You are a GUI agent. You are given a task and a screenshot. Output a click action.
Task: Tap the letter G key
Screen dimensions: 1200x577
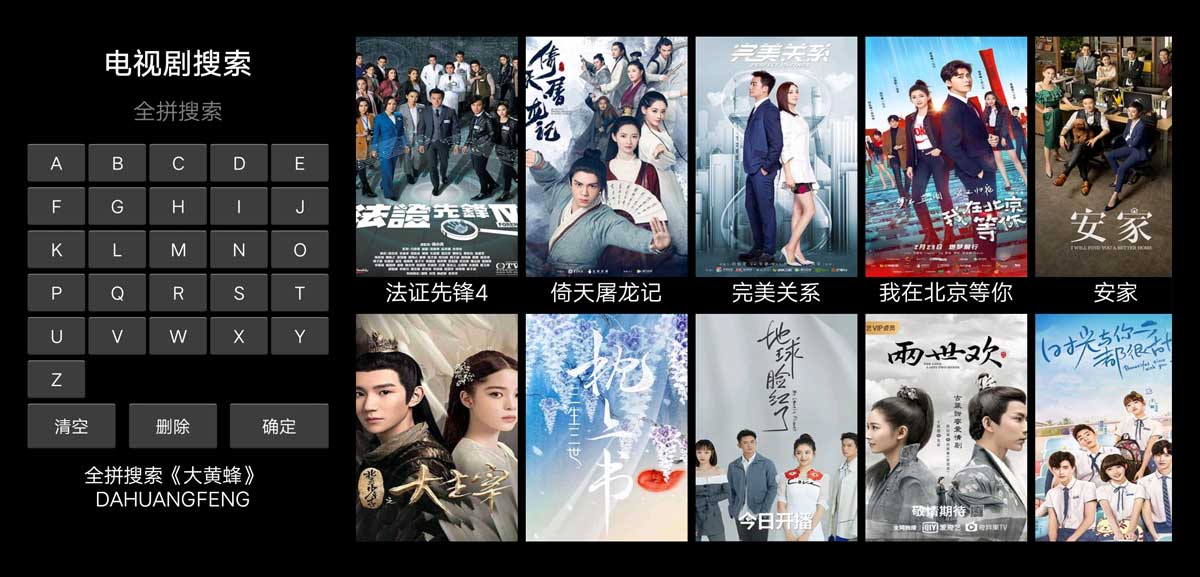(x=117, y=207)
